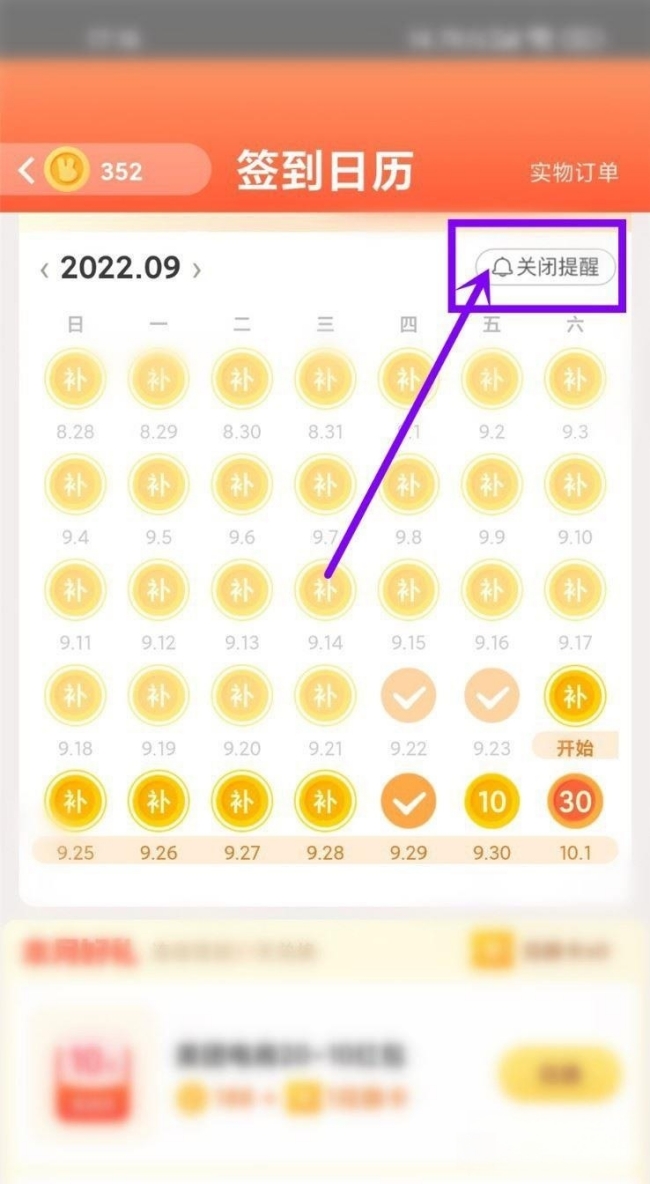The image size is (650, 1184).
Task: Go to the previous month
Action: (45, 270)
